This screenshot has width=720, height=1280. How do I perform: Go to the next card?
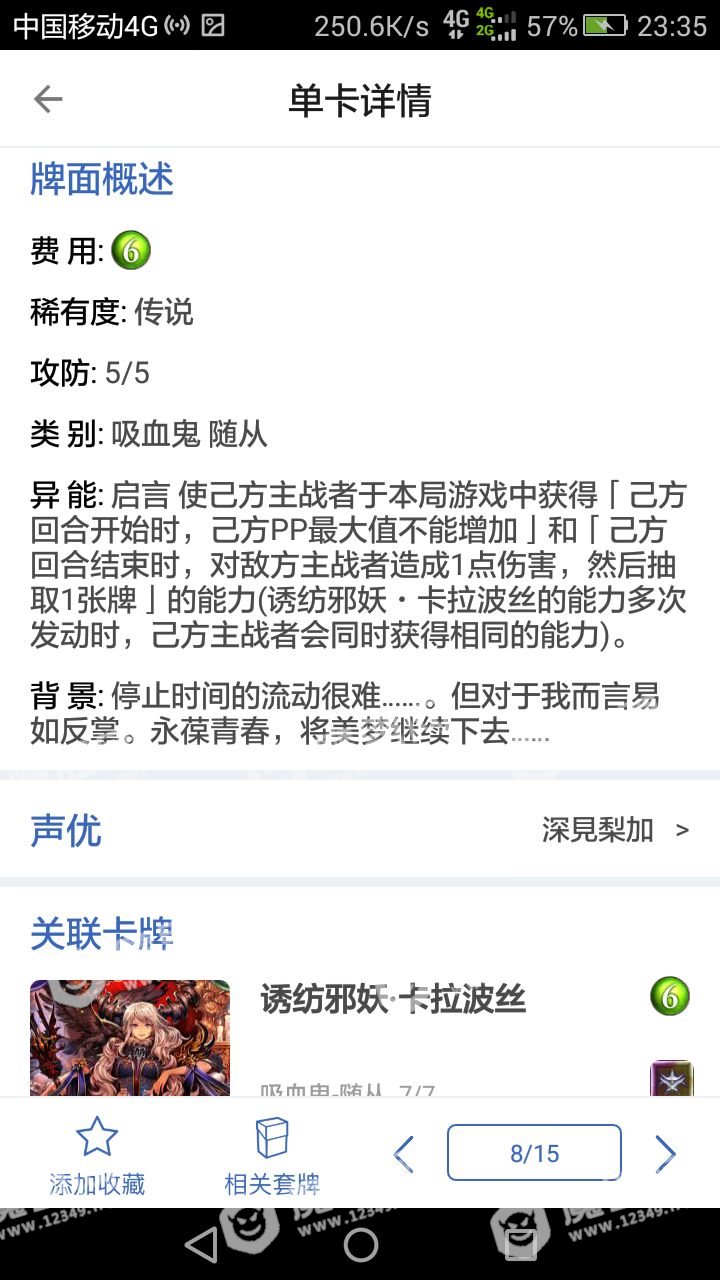pos(666,1154)
